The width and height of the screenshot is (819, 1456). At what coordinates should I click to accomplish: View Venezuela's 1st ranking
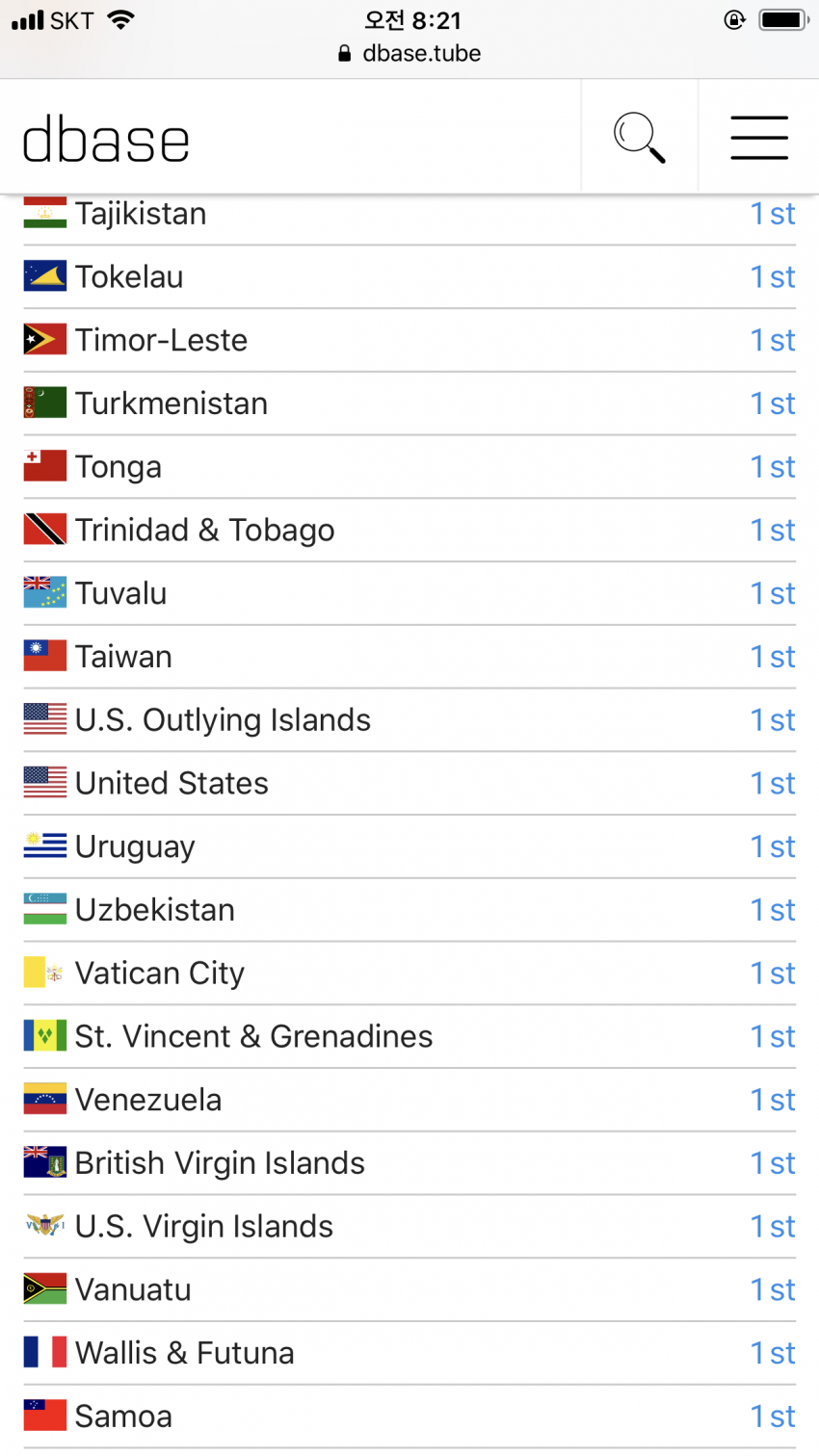coord(773,1101)
